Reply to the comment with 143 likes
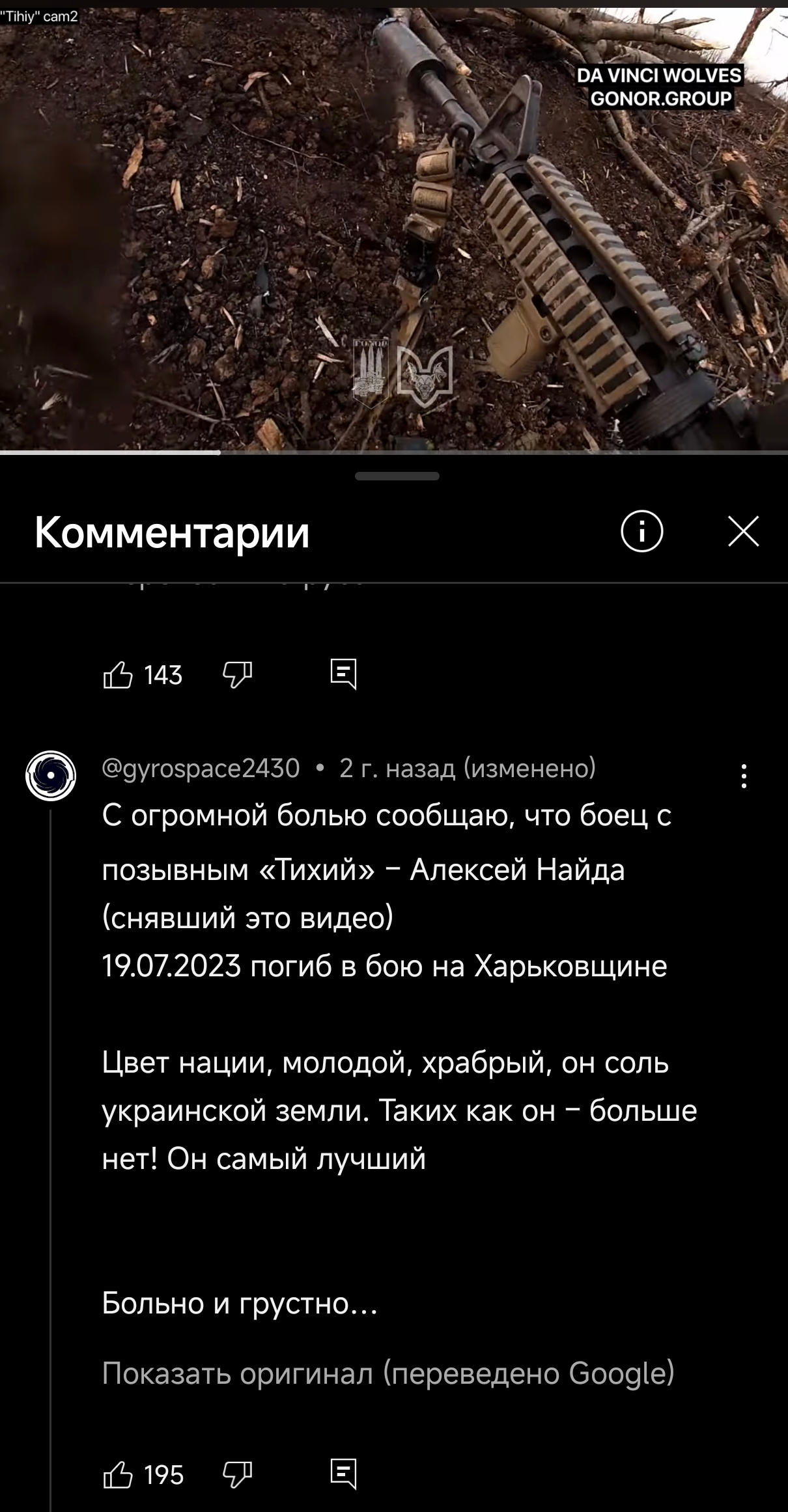 click(343, 674)
